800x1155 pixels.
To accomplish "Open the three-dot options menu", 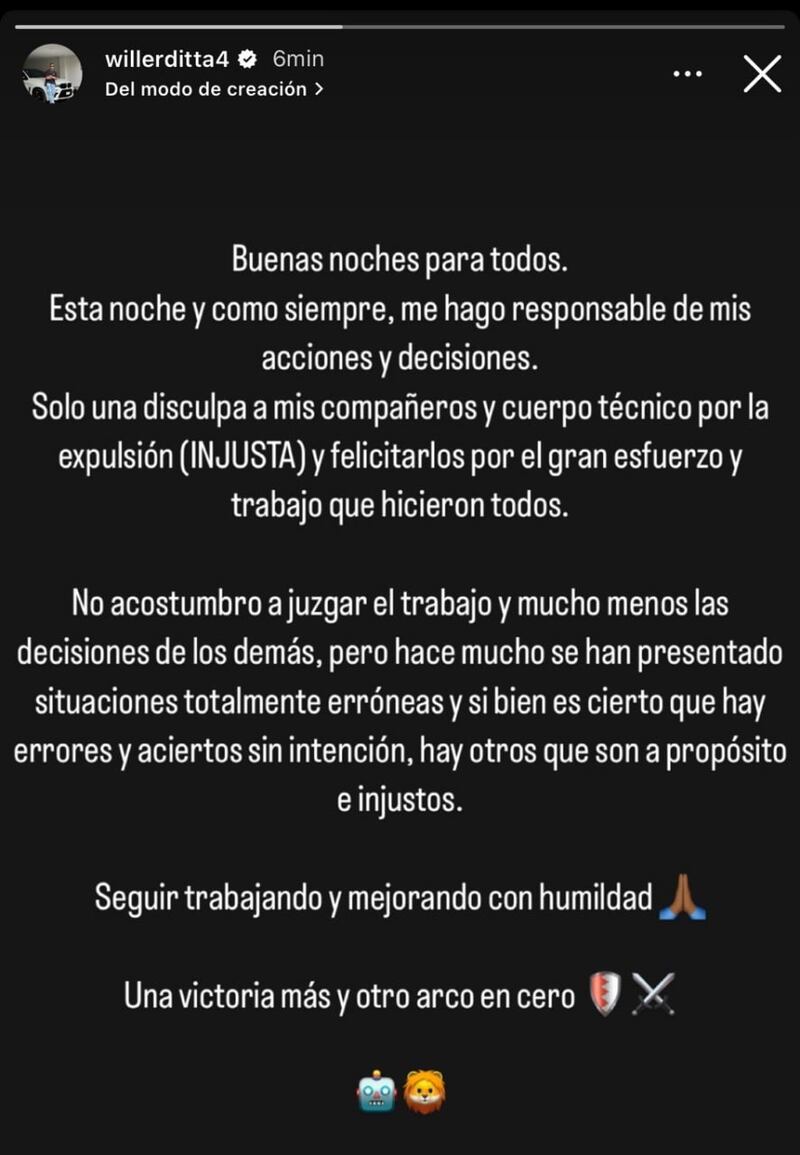I will [687, 74].
